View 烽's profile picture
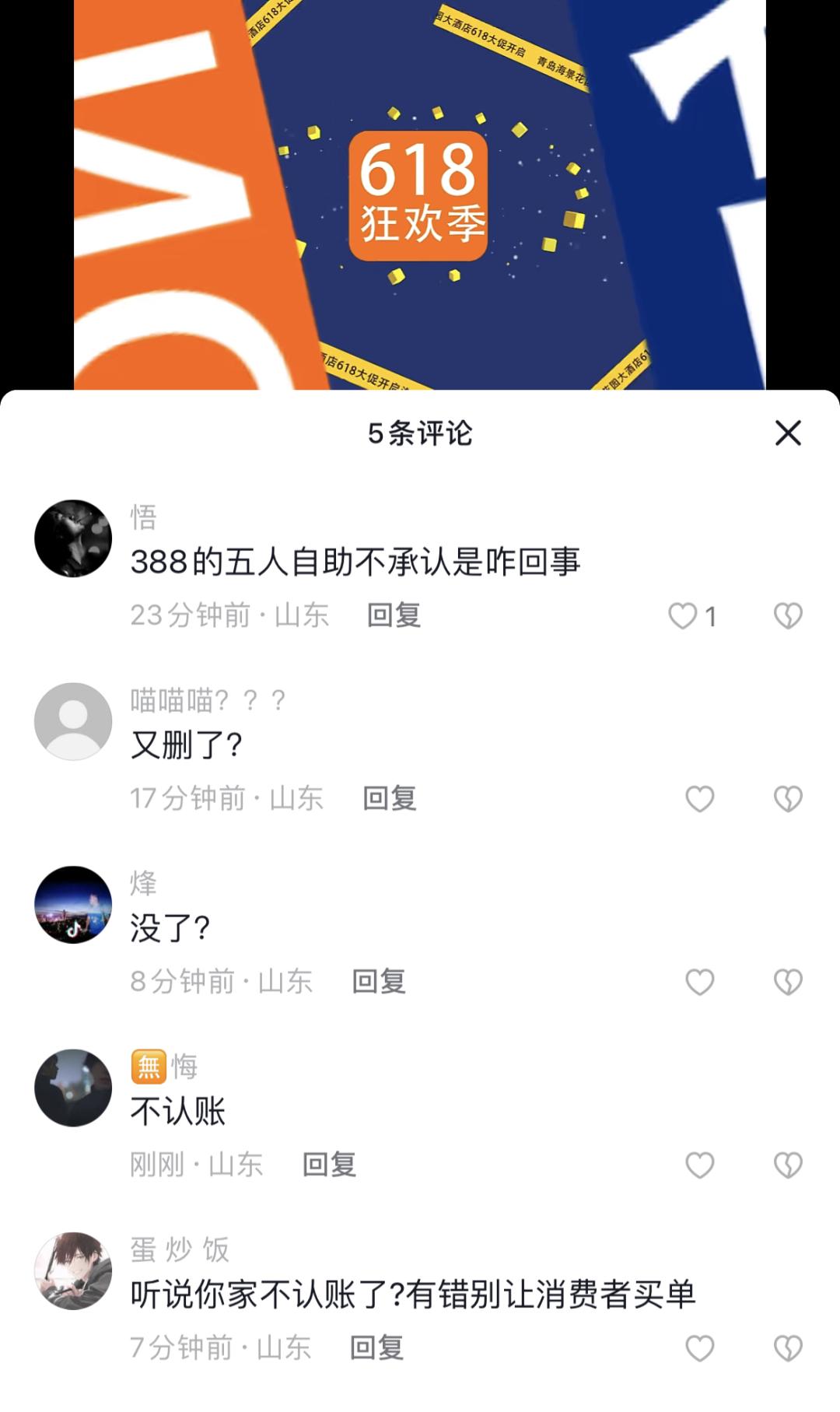 point(73,905)
